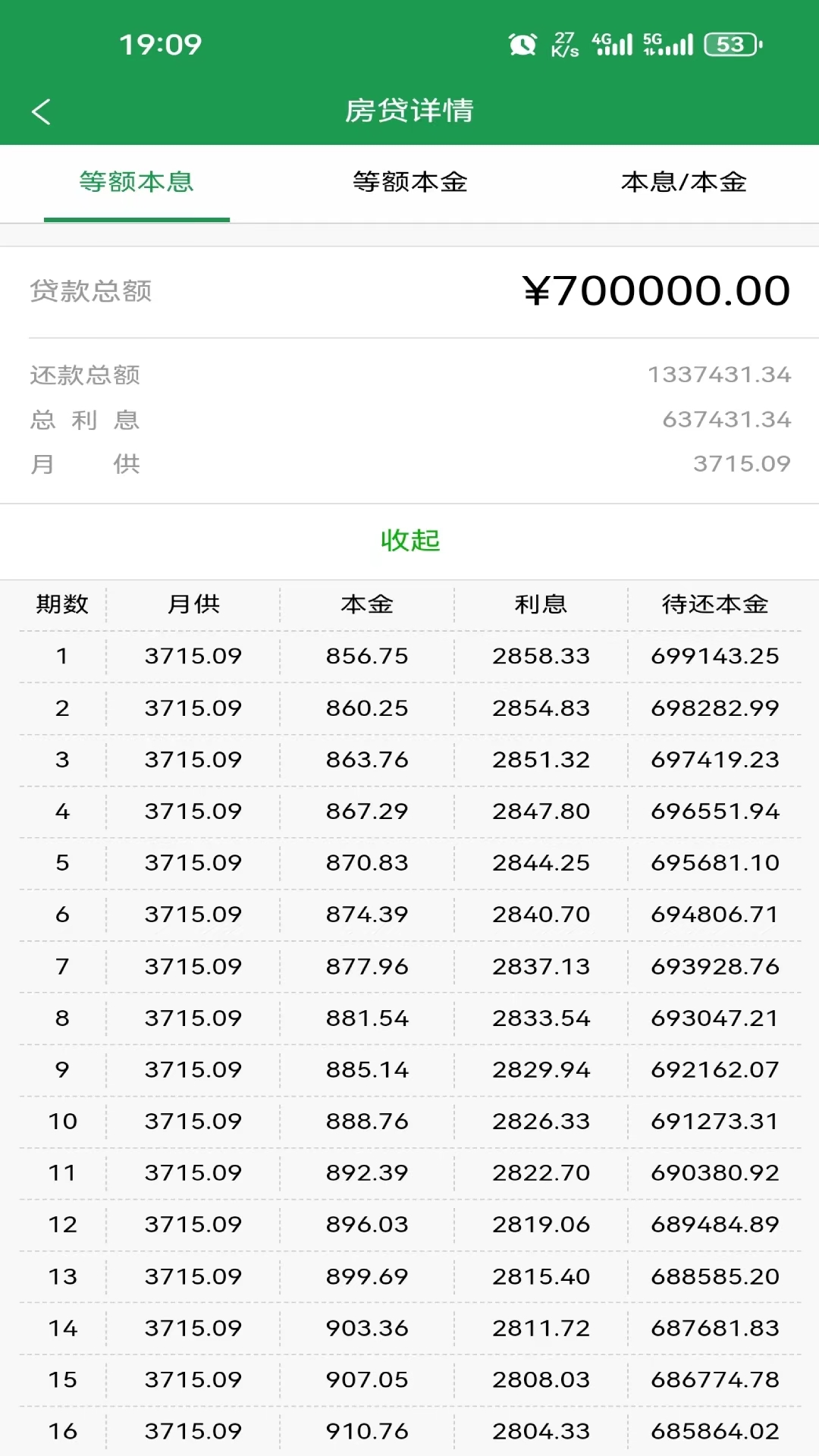Screen dimensions: 819x1456
Task: Collapse the repayment schedule with 收起
Action: [409, 541]
